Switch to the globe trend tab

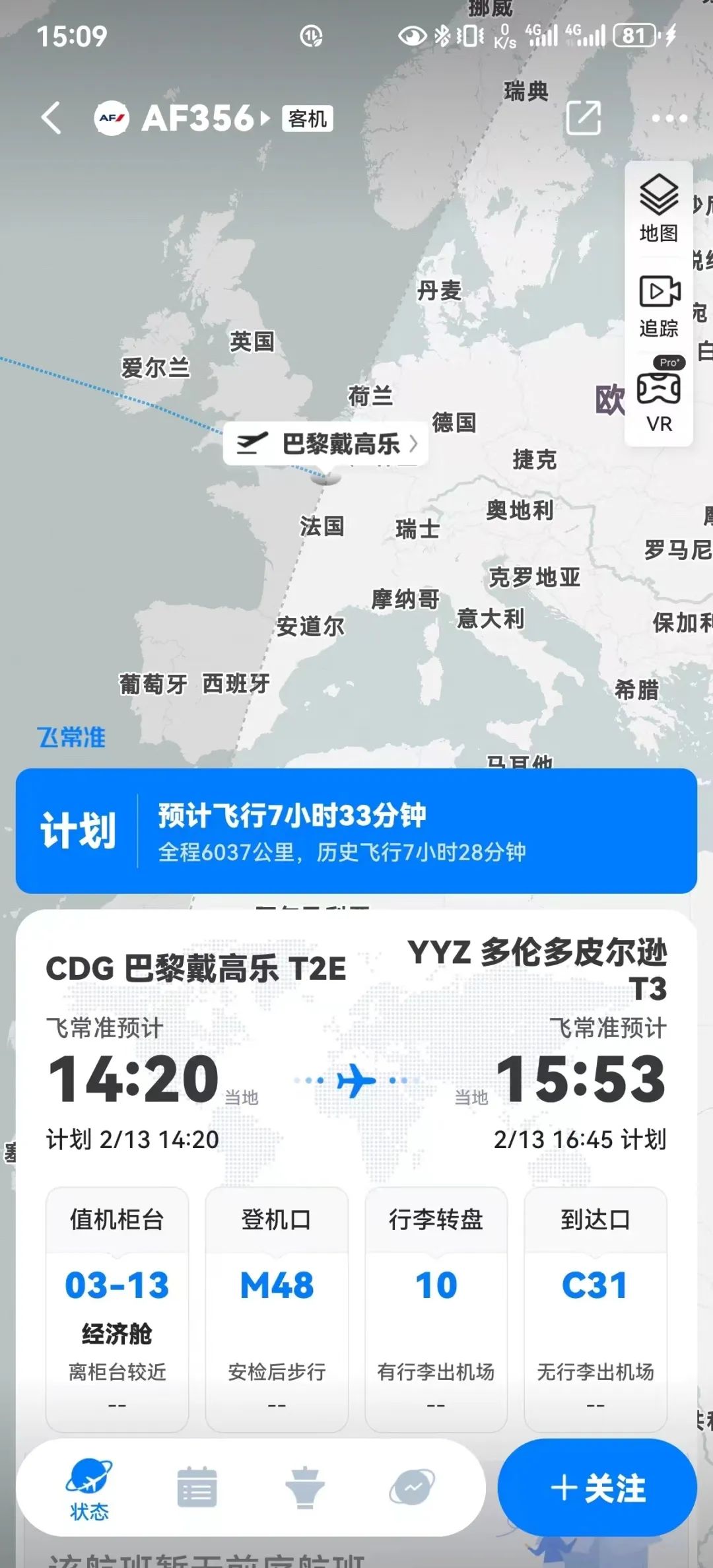(x=412, y=1488)
